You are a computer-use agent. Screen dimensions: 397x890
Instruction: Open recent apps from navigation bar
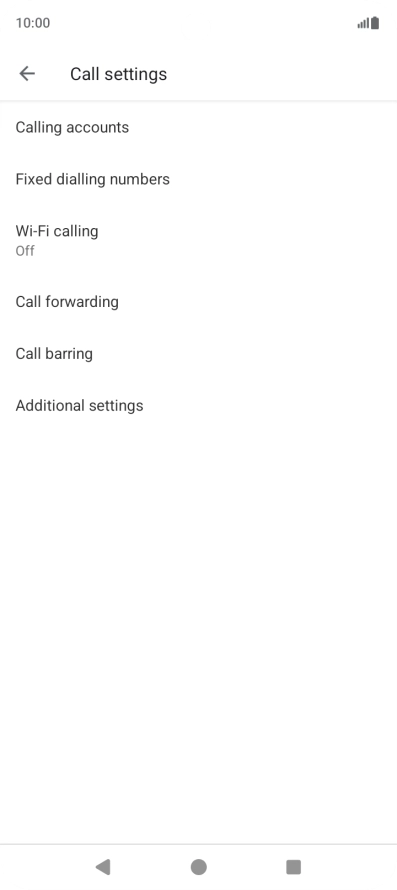[x=293, y=867]
